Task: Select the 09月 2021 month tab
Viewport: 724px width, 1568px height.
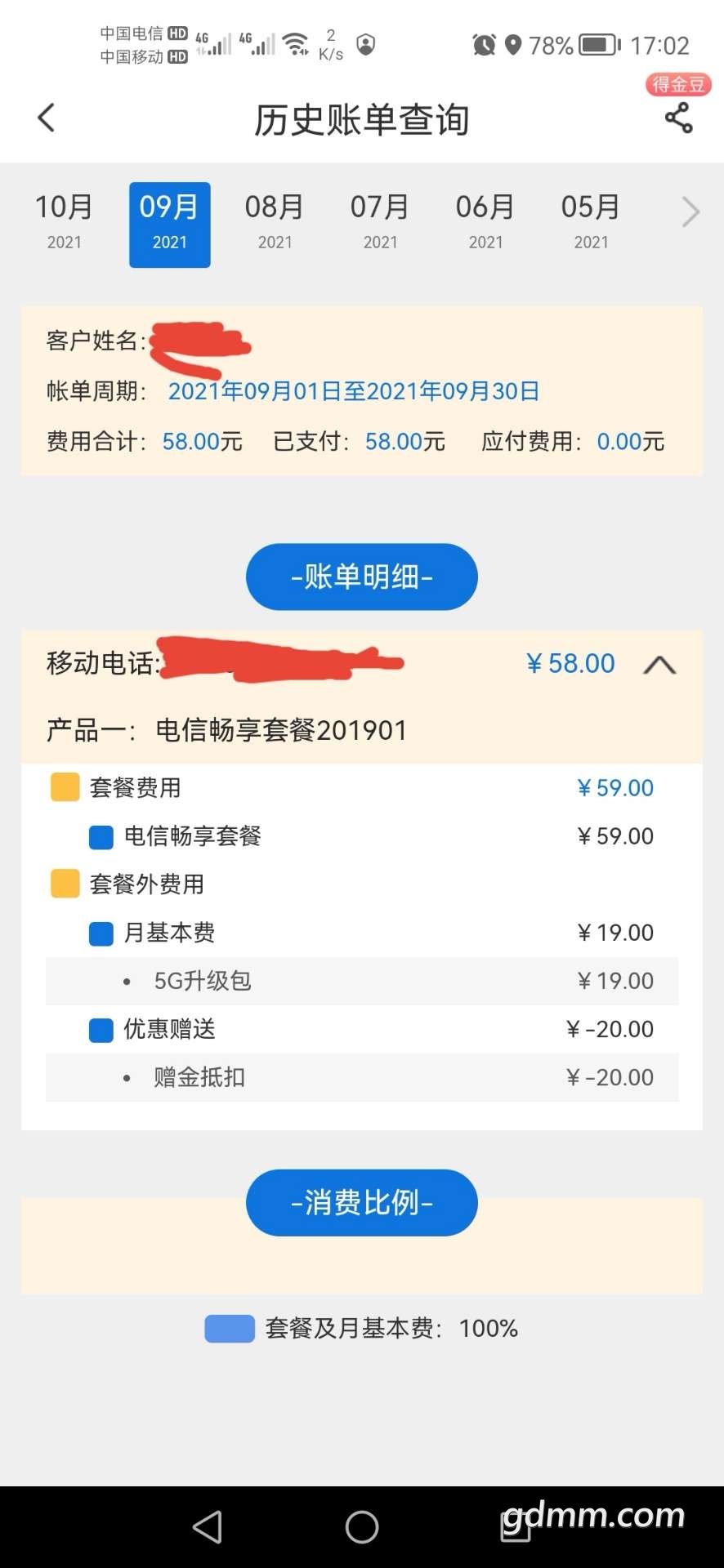Action: pyautogui.click(x=169, y=225)
